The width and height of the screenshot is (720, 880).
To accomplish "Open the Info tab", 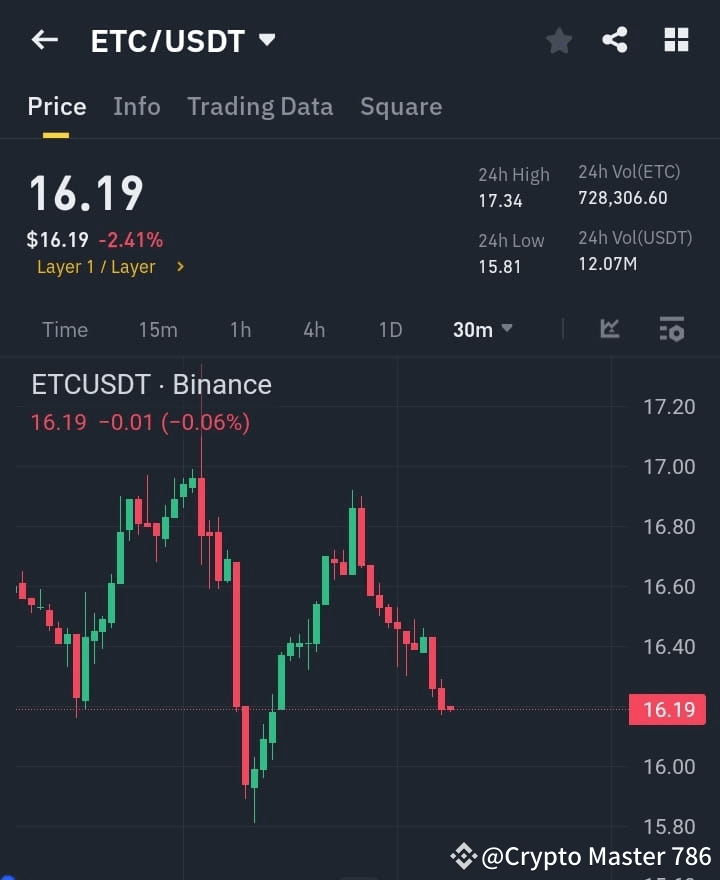I will [137, 106].
